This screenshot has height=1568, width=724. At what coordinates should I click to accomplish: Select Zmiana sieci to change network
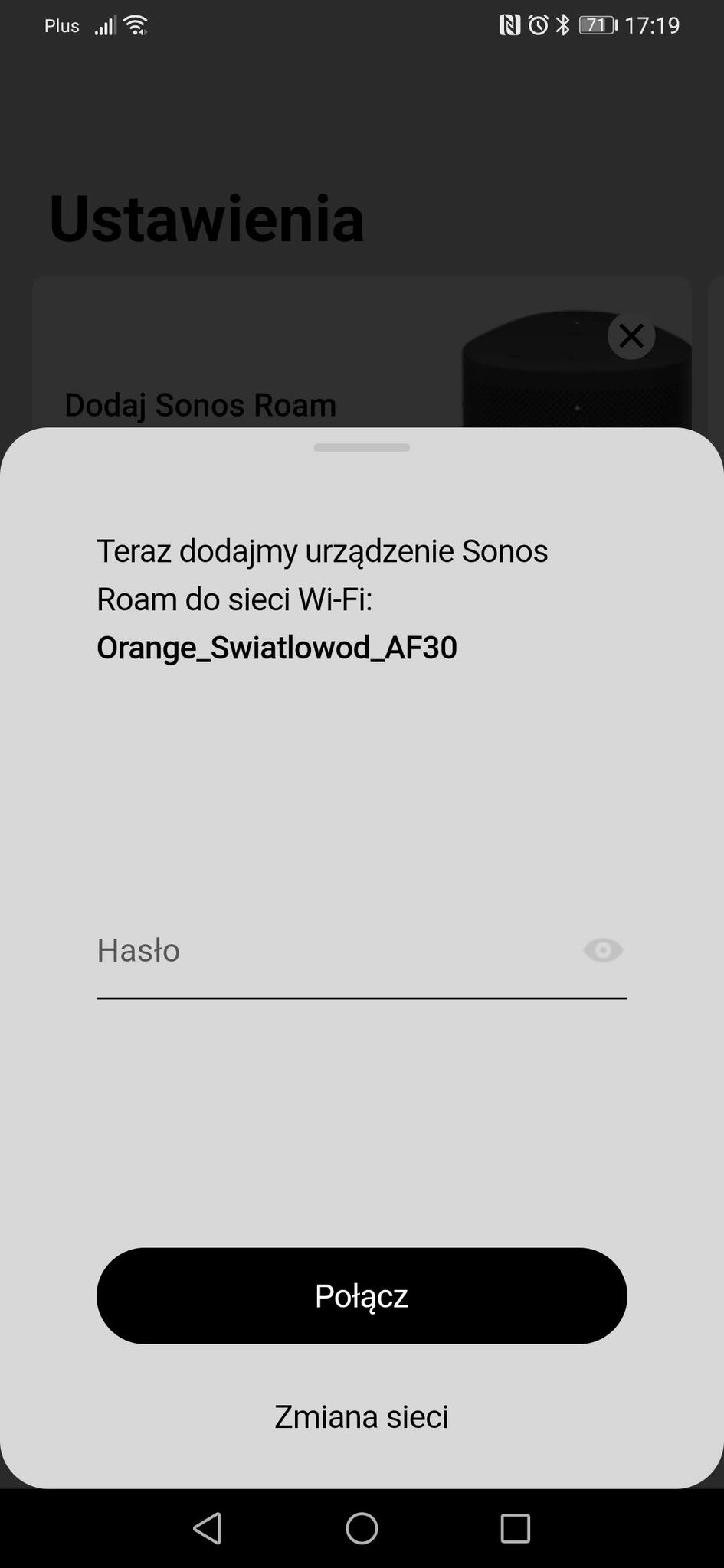pos(362,1416)
